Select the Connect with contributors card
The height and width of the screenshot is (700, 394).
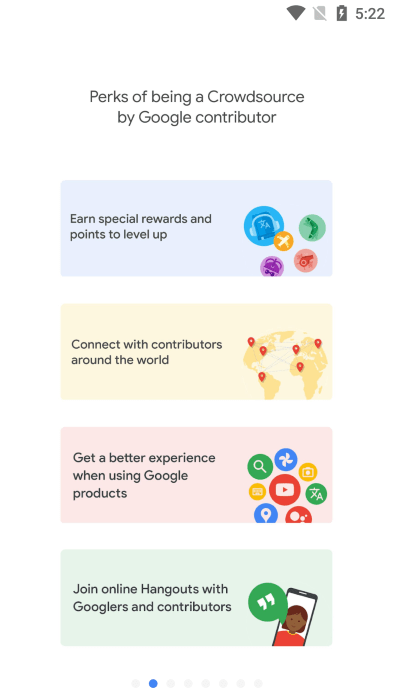[x=196, y=352]
